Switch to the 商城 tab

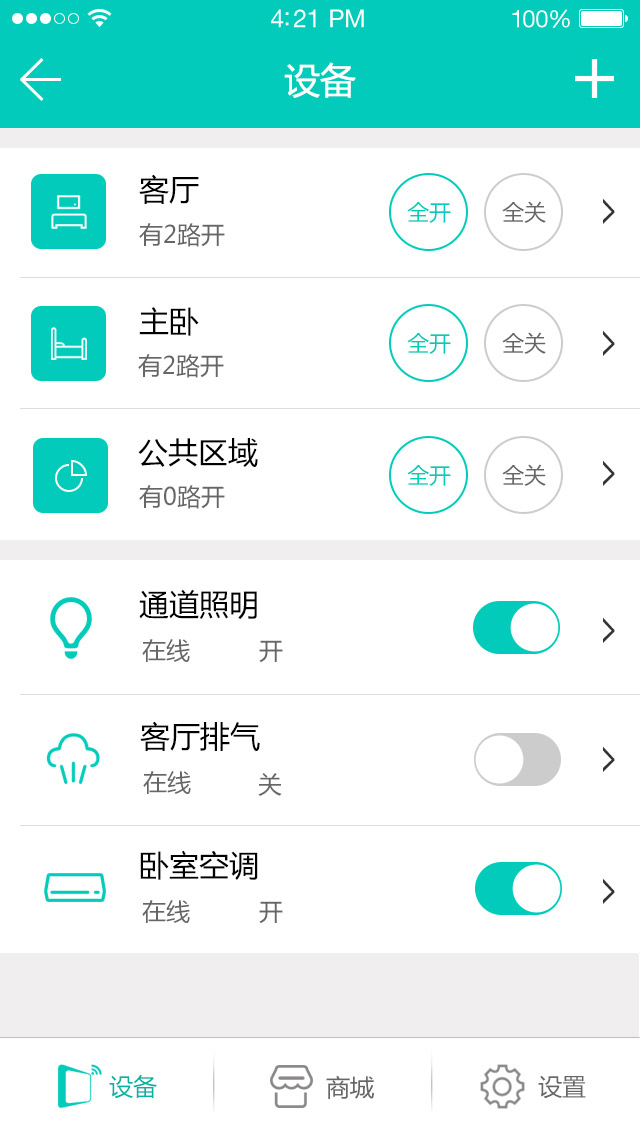(322, 1087)
